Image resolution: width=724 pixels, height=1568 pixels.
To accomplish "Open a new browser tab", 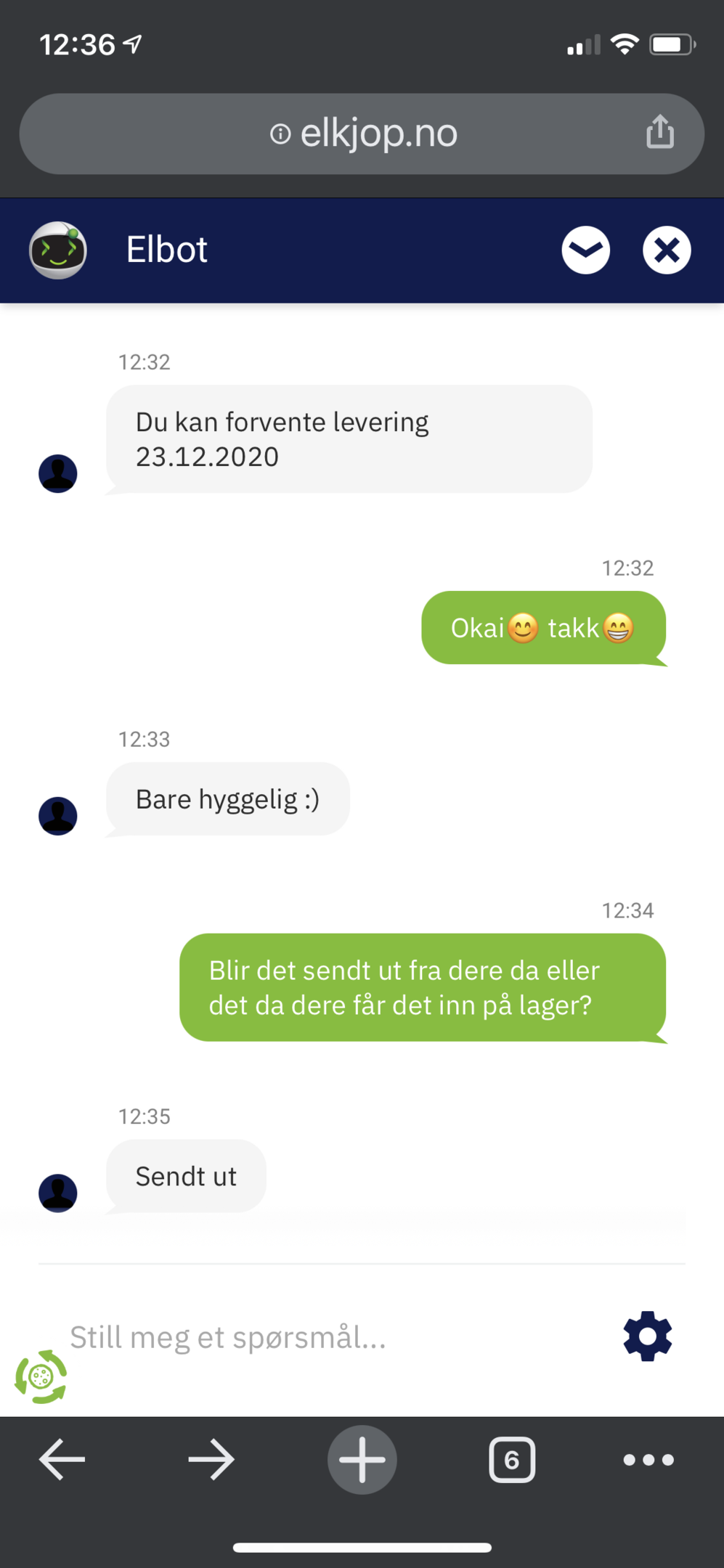I will pos(362,1459).
